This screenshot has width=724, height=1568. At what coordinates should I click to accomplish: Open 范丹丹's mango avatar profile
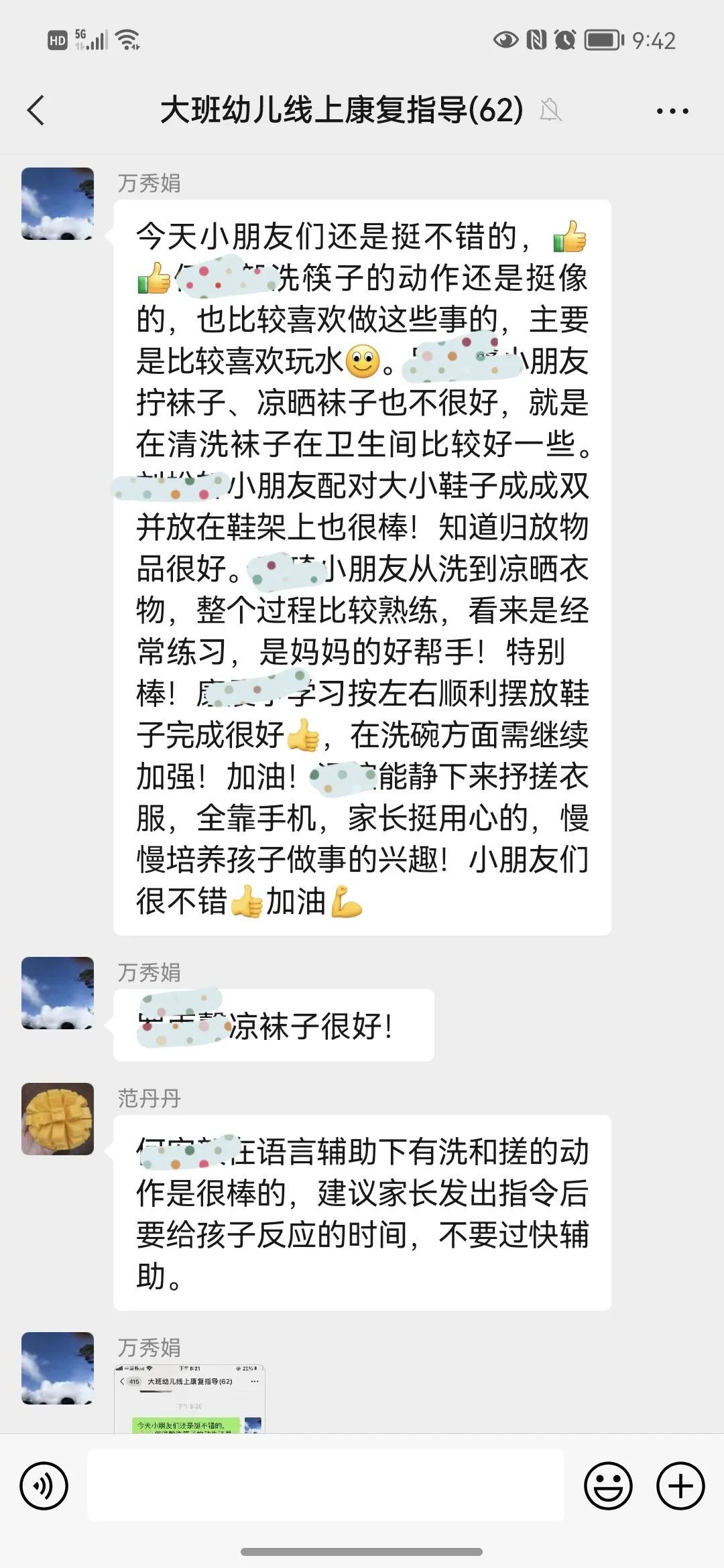(58, 1119)
